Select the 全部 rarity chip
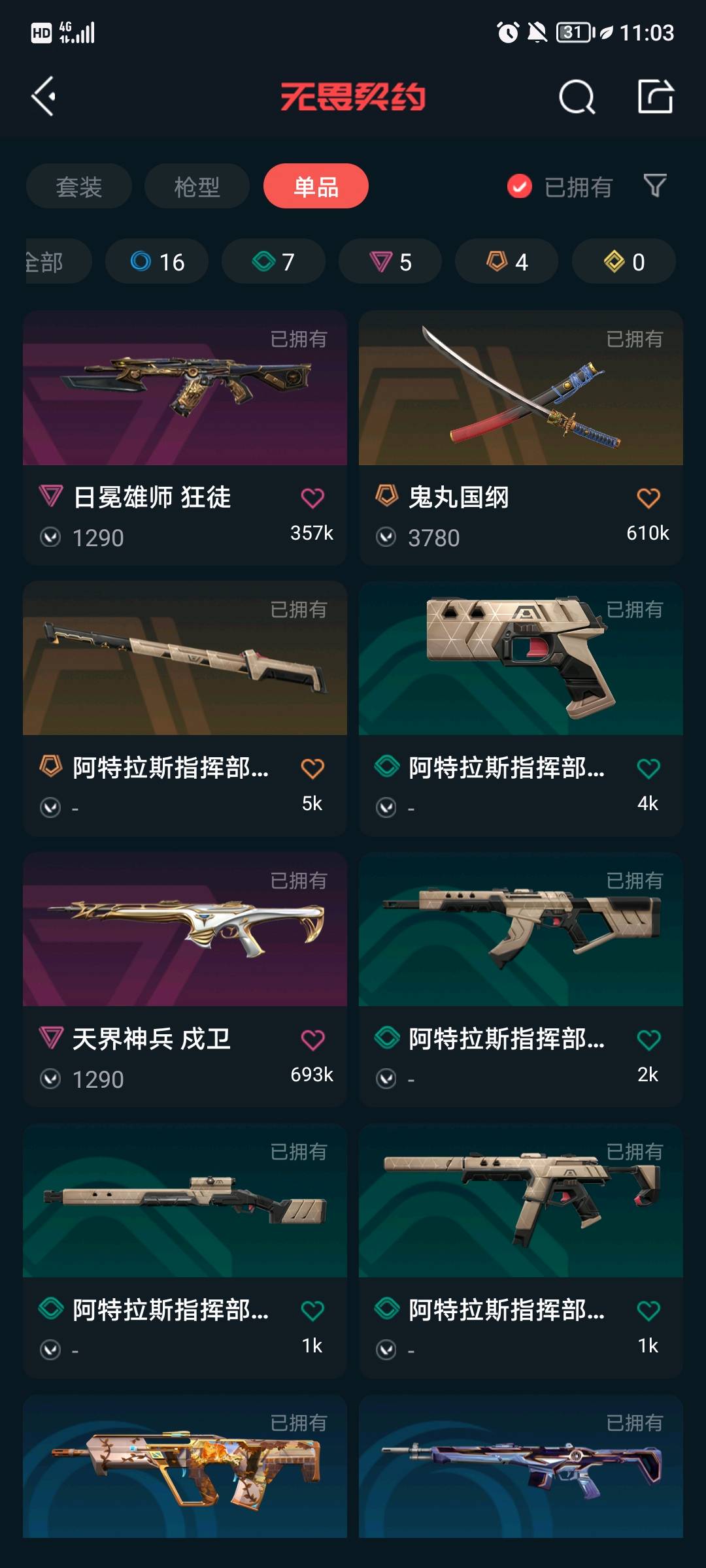The height and width of the screenshot is (1568, 706). tap(52, 262)
